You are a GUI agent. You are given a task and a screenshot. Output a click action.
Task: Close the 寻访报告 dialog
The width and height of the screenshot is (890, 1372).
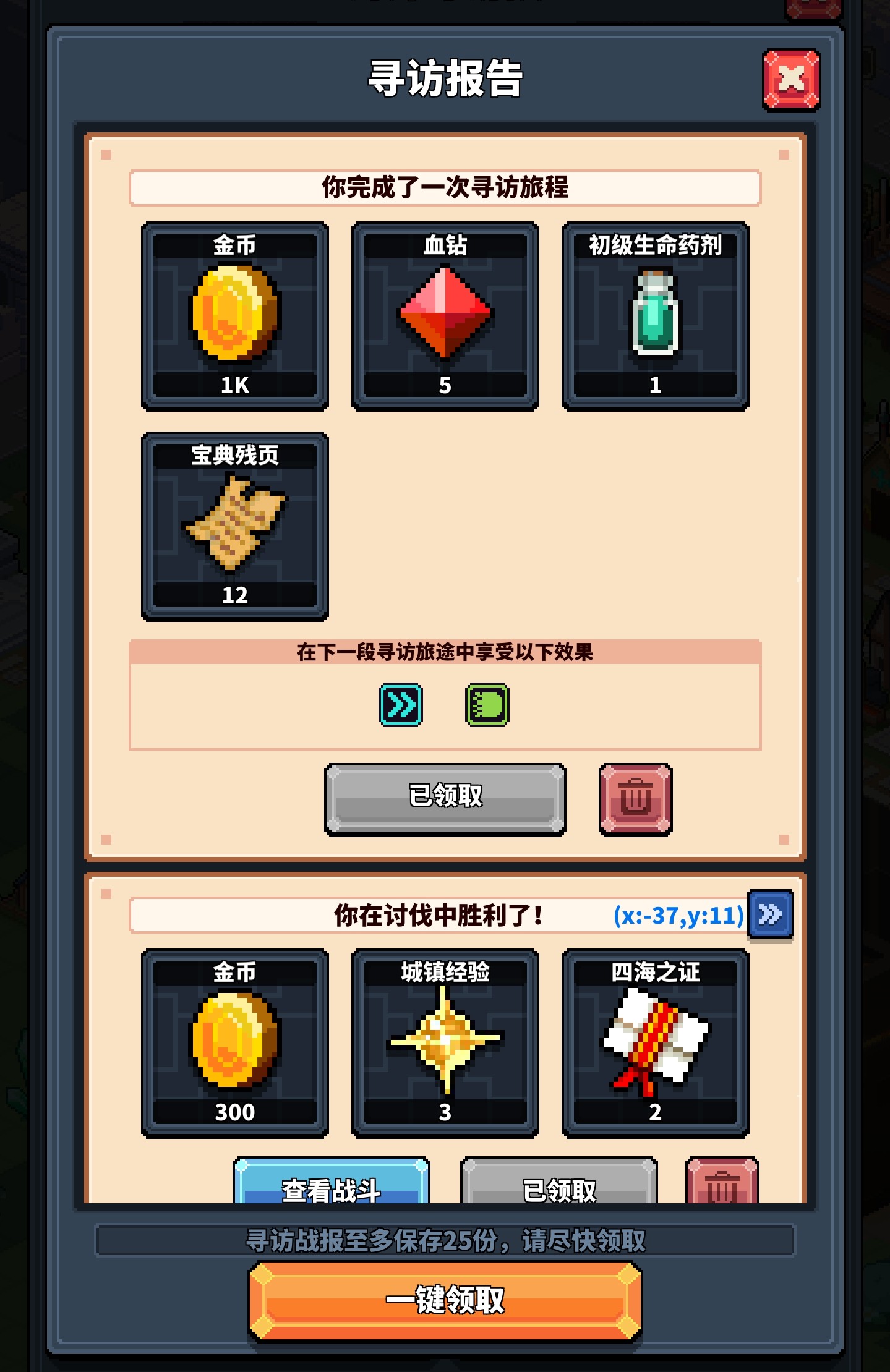point(791,80)
